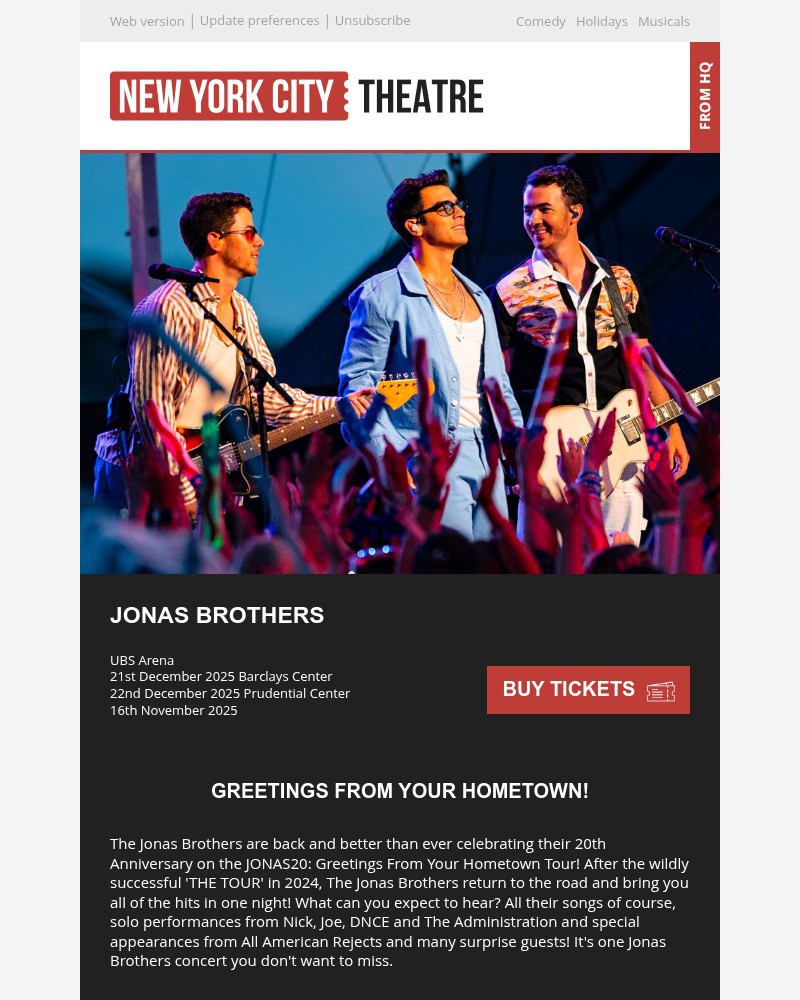Open the Jonas Brothers concert image
This screenshot has width=800, height=1000.
[x=400, y=362]
